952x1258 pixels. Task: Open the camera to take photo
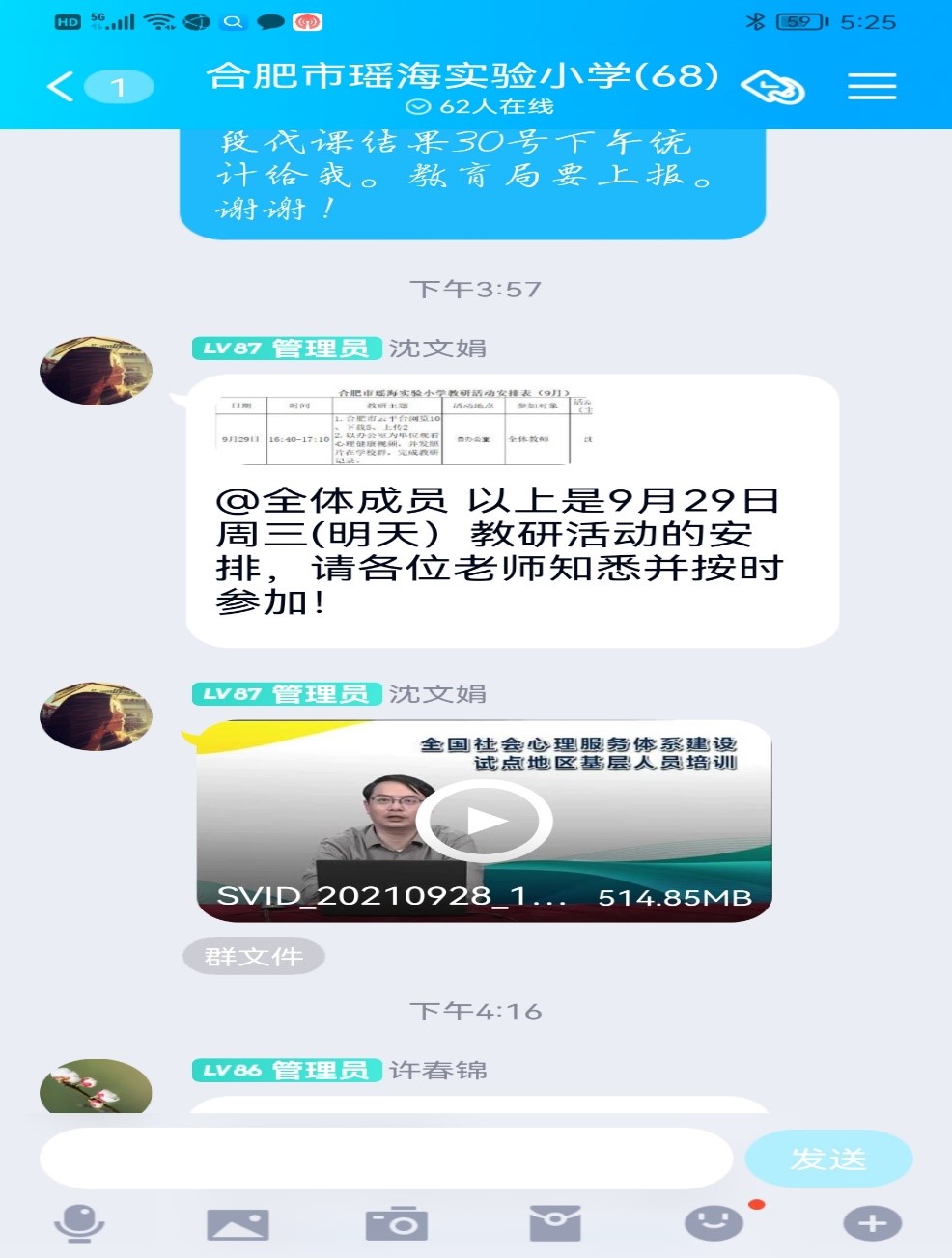pyautogui.click(x=396, y=1224)
